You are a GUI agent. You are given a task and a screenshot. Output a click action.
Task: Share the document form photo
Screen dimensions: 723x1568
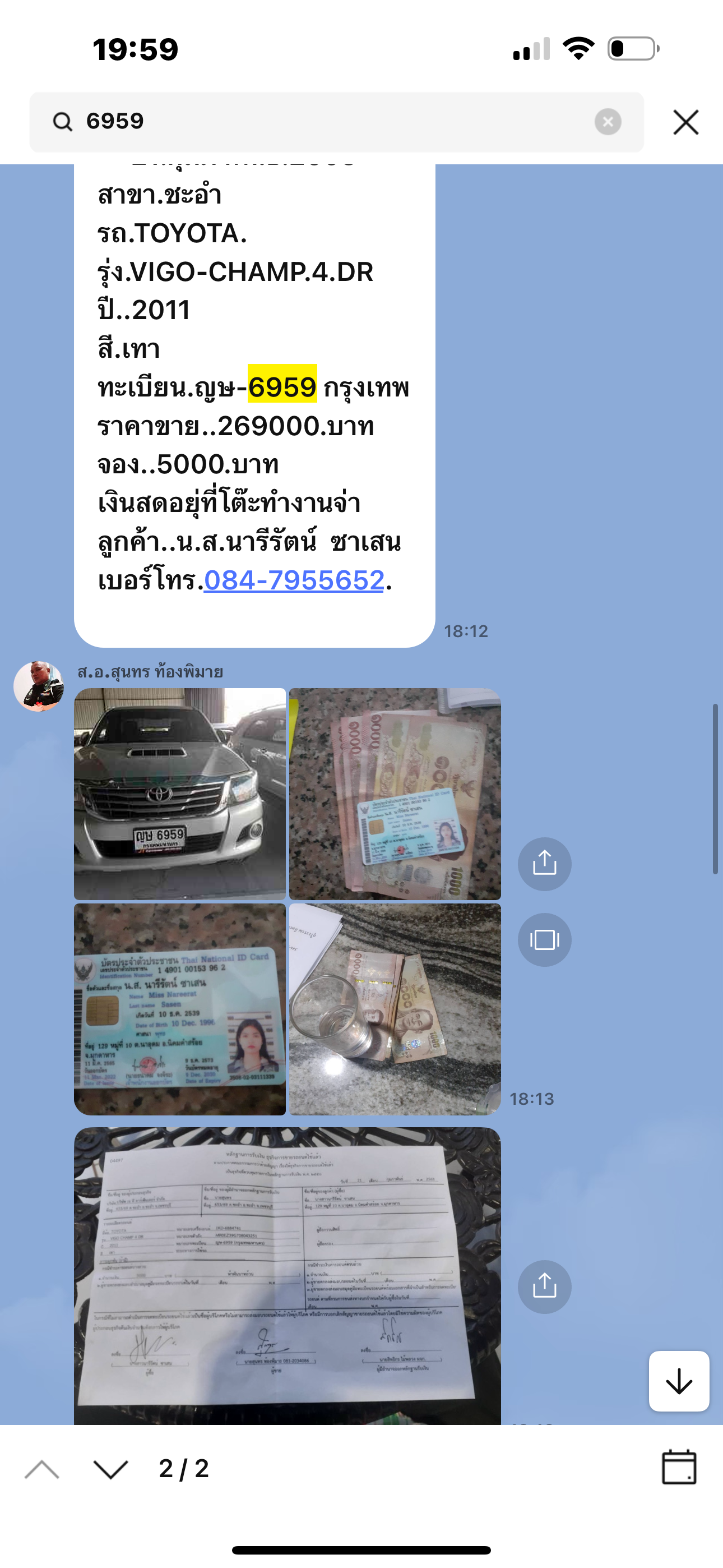tap(544, 1286)
